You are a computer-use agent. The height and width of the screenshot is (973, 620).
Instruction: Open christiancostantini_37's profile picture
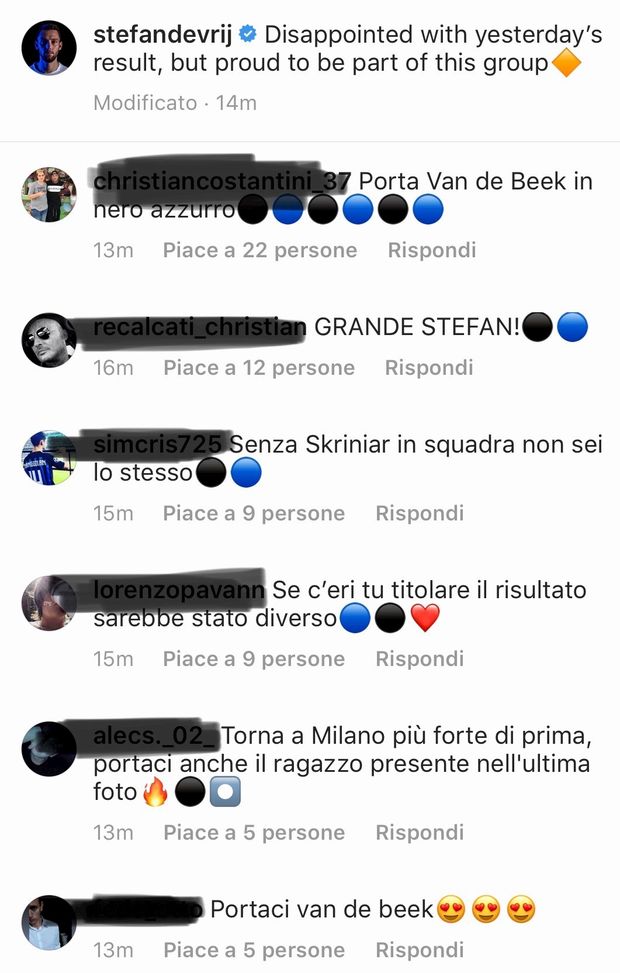tap(49, 194)
